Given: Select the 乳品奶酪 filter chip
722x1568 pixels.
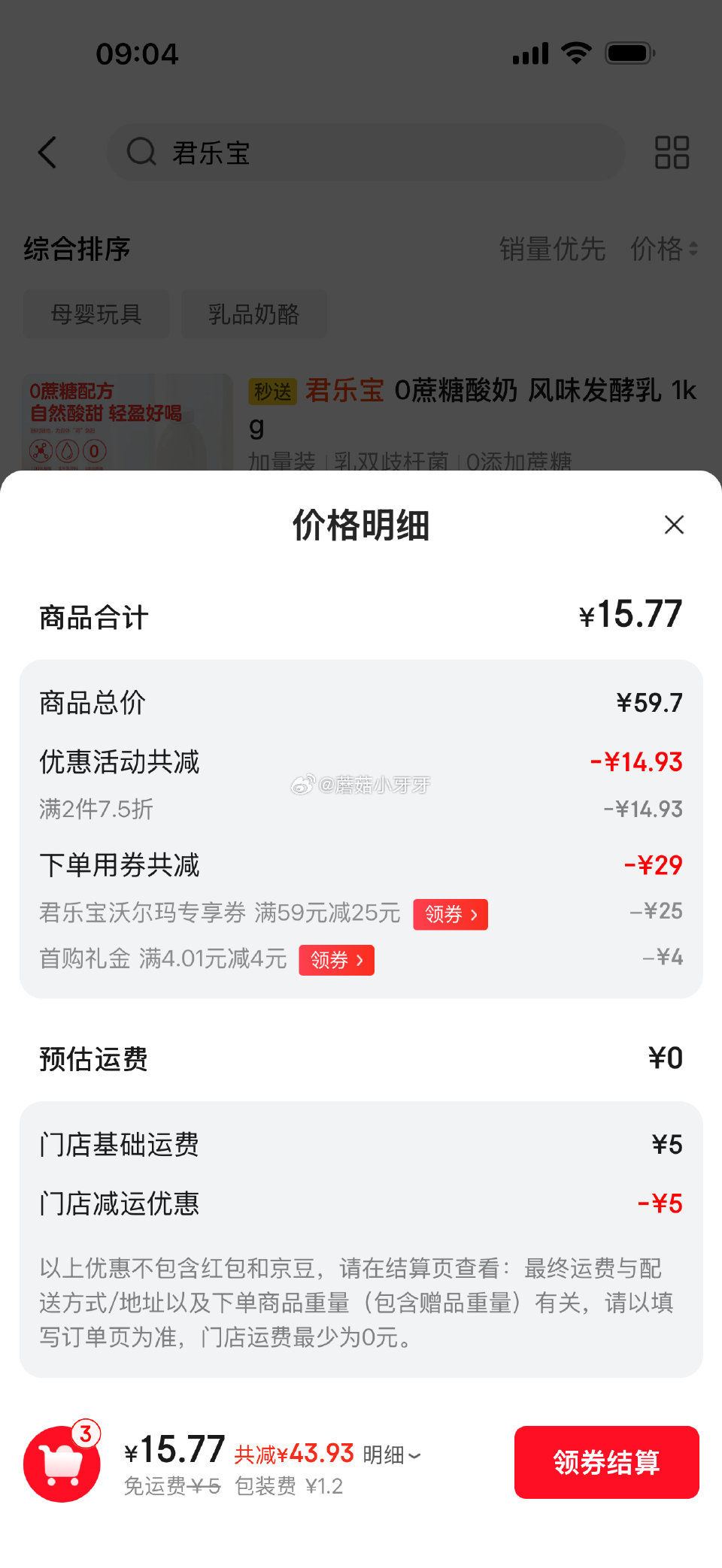Looking at the screenshot, I should click(x=254, y=313).
